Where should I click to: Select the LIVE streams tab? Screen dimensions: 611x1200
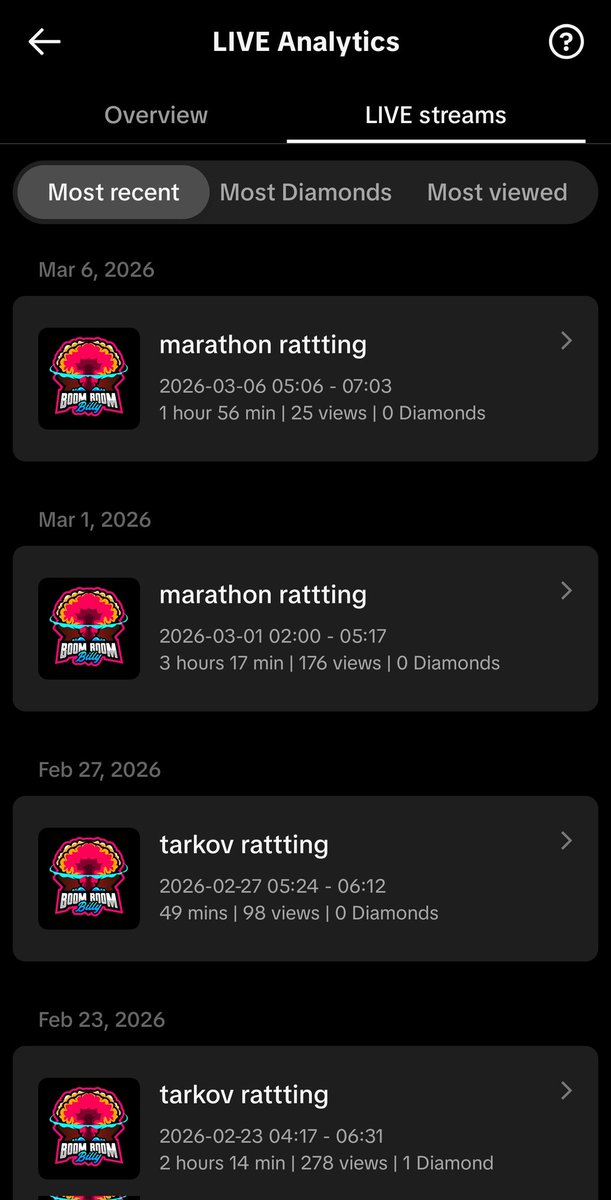pos(435,115)
